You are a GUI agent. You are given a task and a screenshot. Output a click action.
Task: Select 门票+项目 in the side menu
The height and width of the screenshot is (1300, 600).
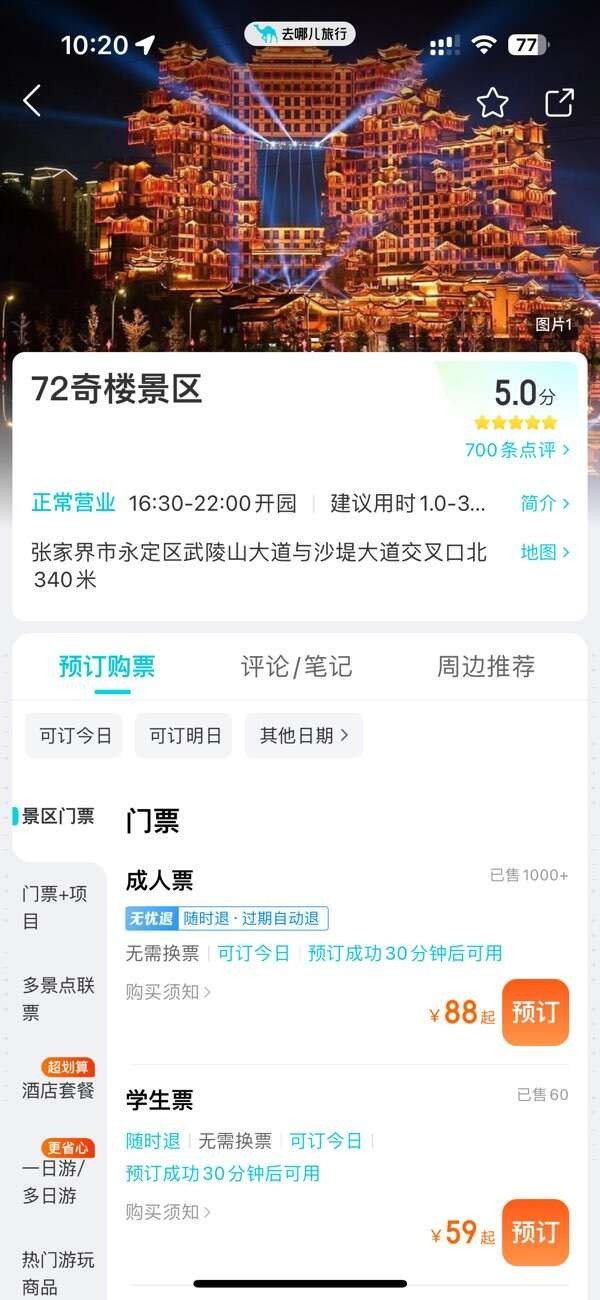coord(55,907)
